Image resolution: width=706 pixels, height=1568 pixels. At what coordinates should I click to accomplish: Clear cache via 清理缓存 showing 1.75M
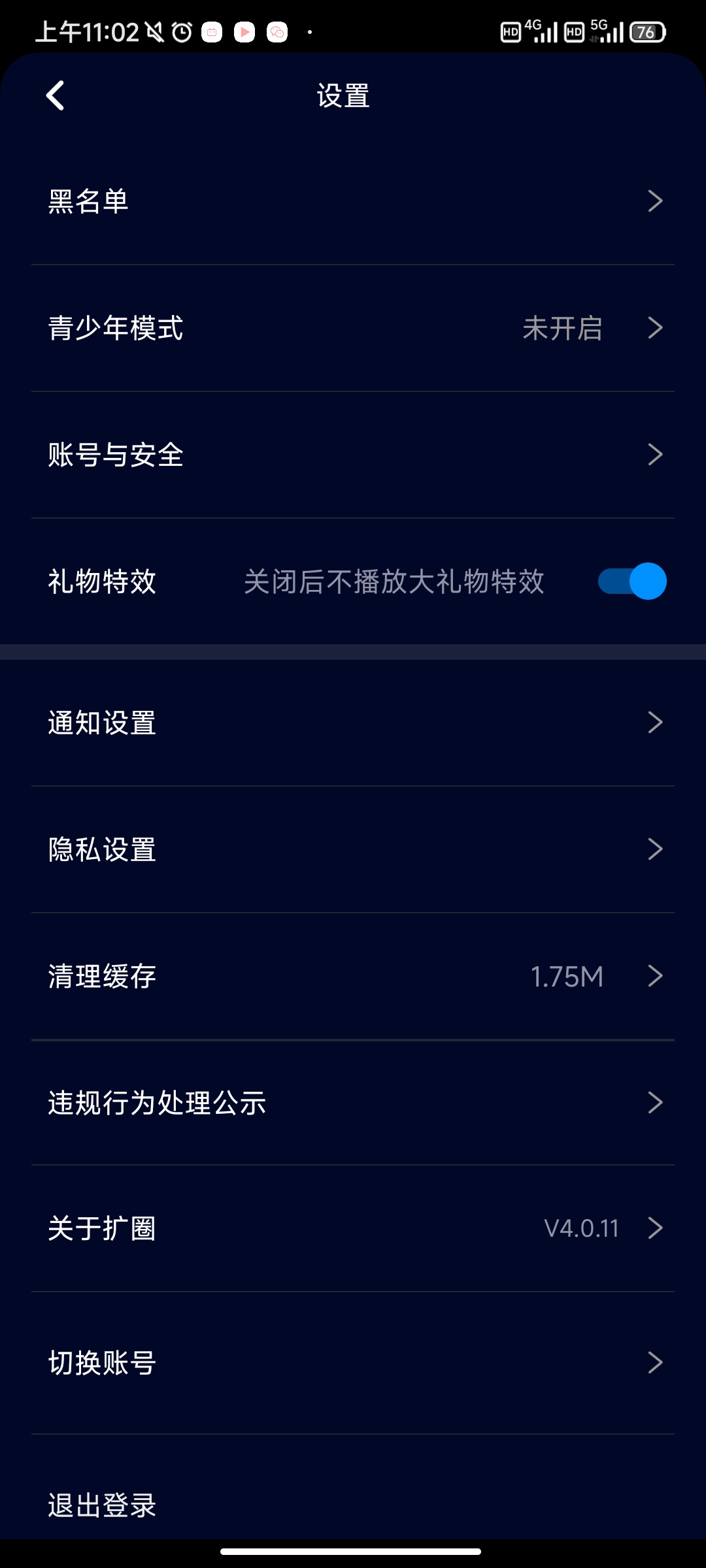coord(353,977)
